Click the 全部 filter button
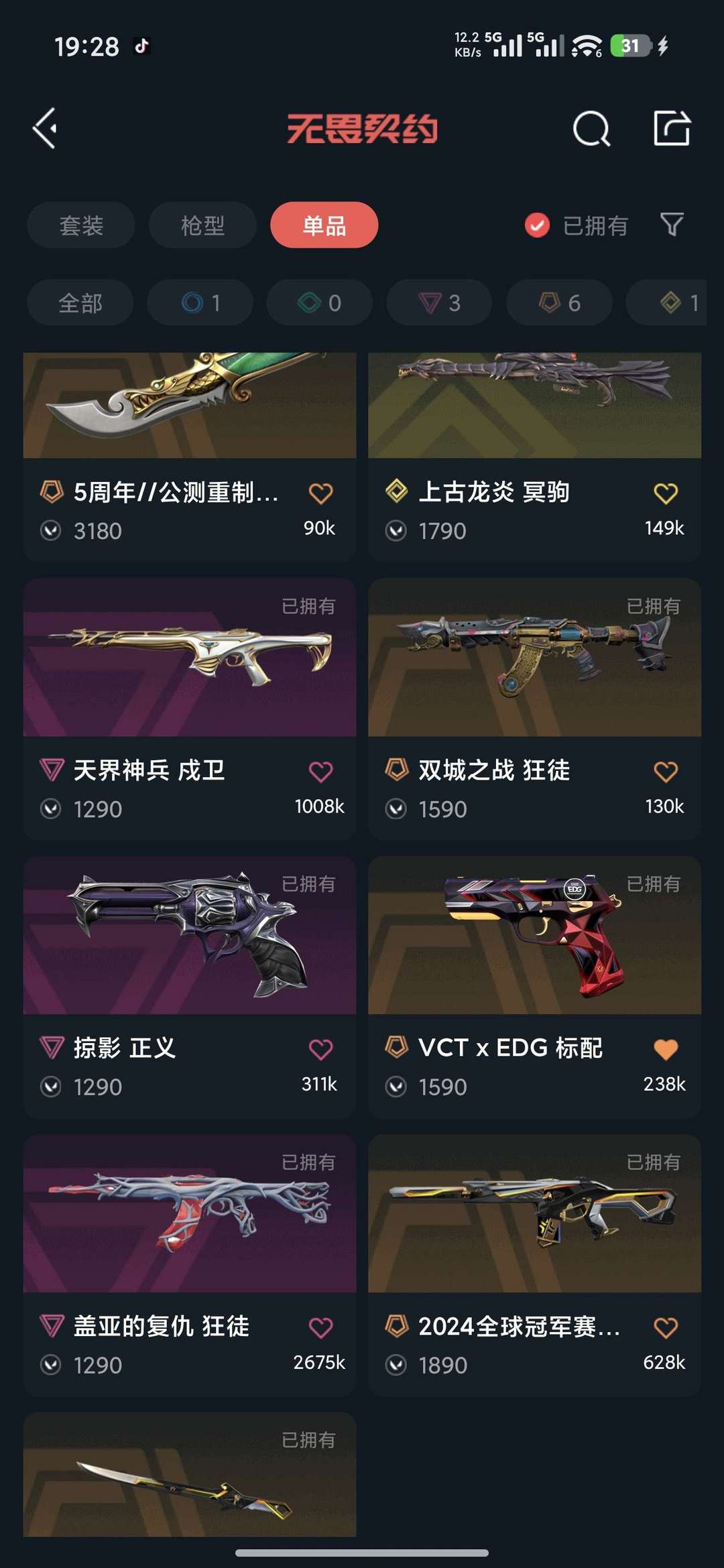The height and width of the screenshot is (1568, 724). coord(79,302)
